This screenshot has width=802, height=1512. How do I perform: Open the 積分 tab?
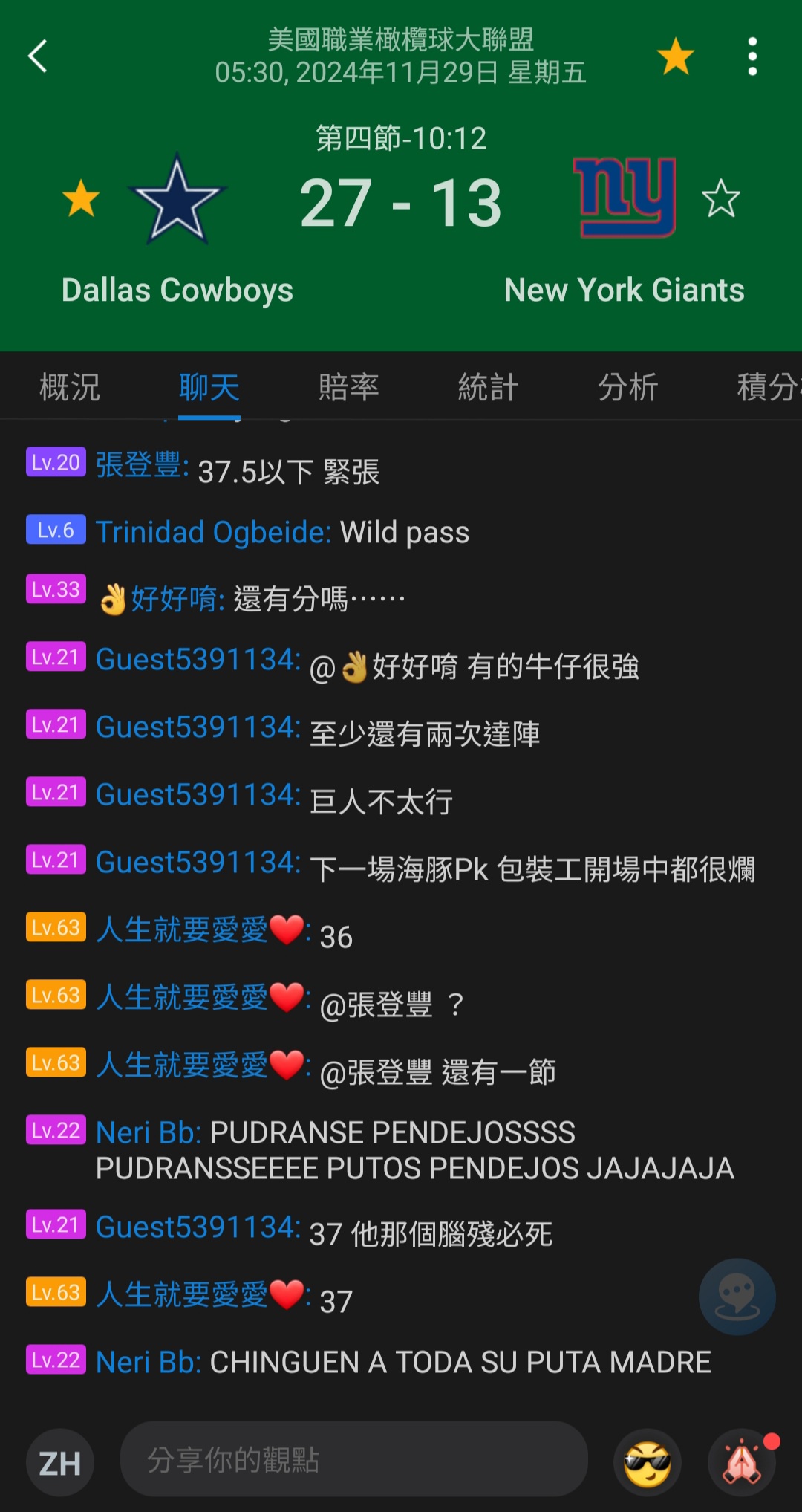coord(765,387)
